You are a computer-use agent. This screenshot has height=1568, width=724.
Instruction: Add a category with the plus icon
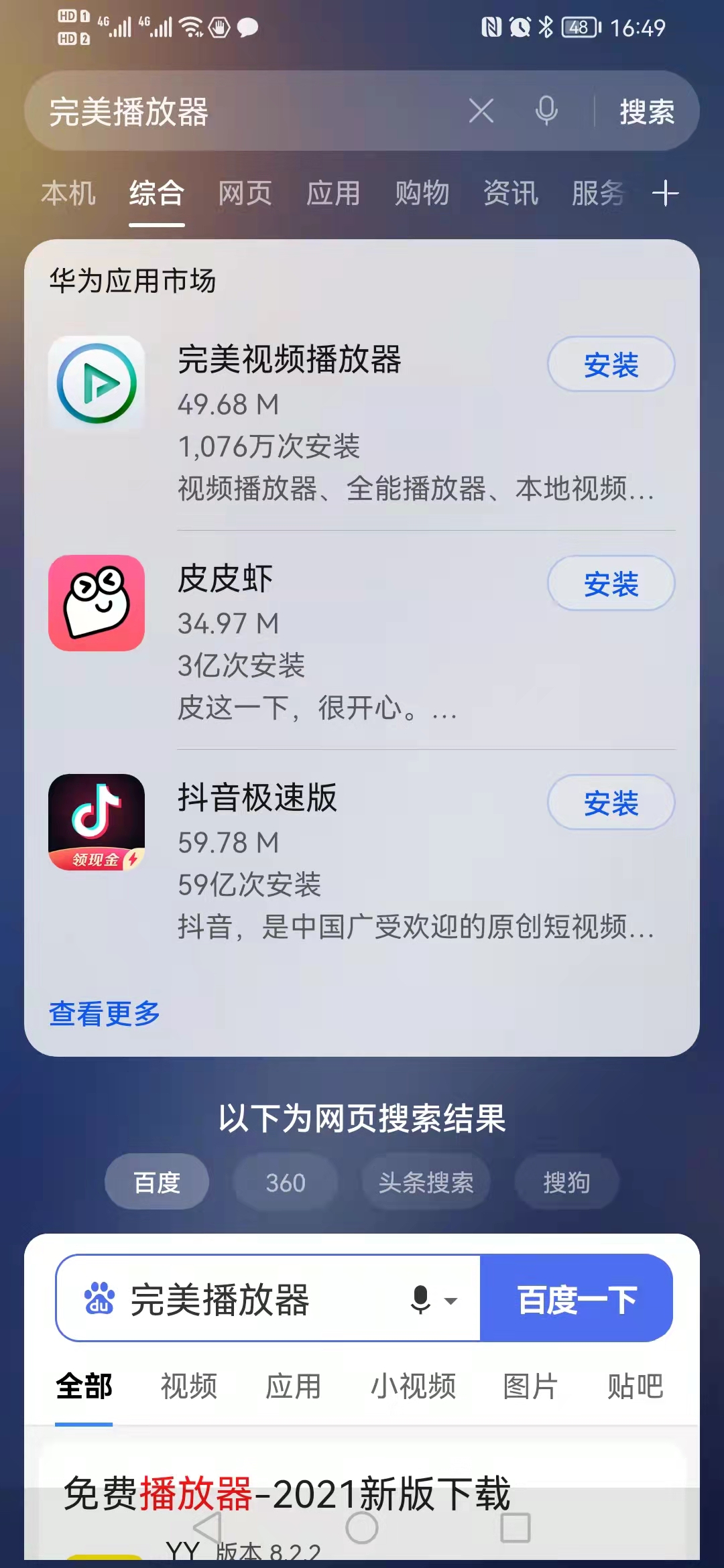tap(665, 194)
